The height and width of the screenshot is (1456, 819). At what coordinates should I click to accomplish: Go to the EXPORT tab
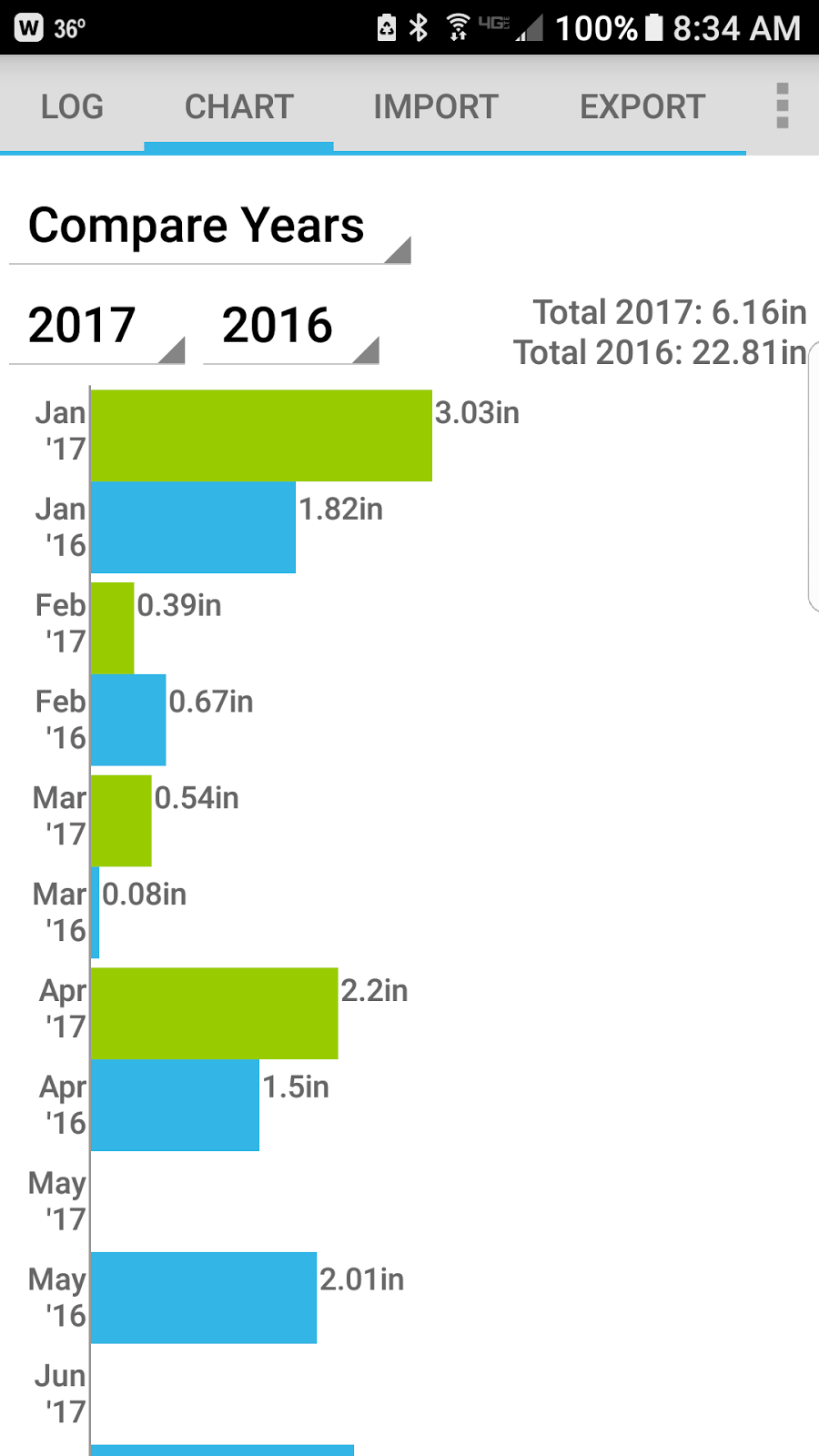642,106
